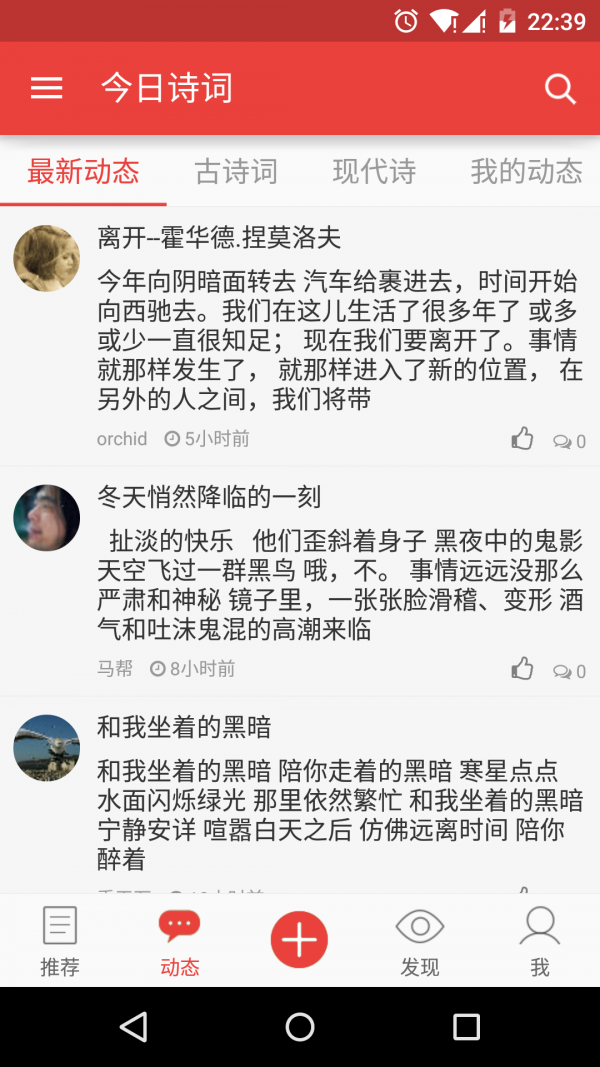This screenshot has width=600, height=1067.
Task: Create a new post with plus button
Action: [299, 940]
